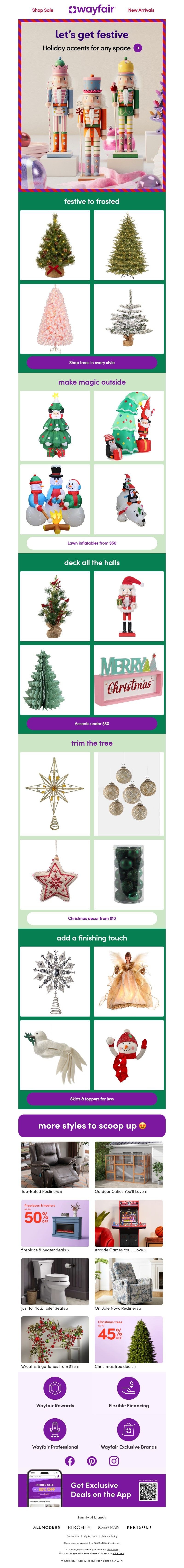The image size is (184, 1568).
Task: Tap Skirts & toppers for less
Action: pyautogui.click(x=92, y=1099)
